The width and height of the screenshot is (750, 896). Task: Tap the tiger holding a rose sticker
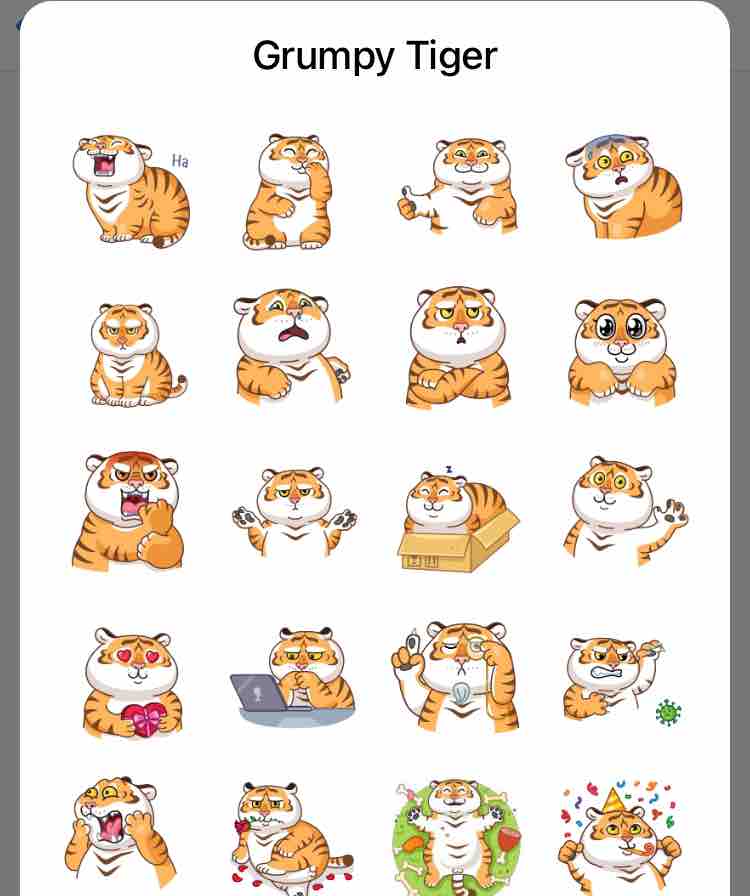(292, 835)
